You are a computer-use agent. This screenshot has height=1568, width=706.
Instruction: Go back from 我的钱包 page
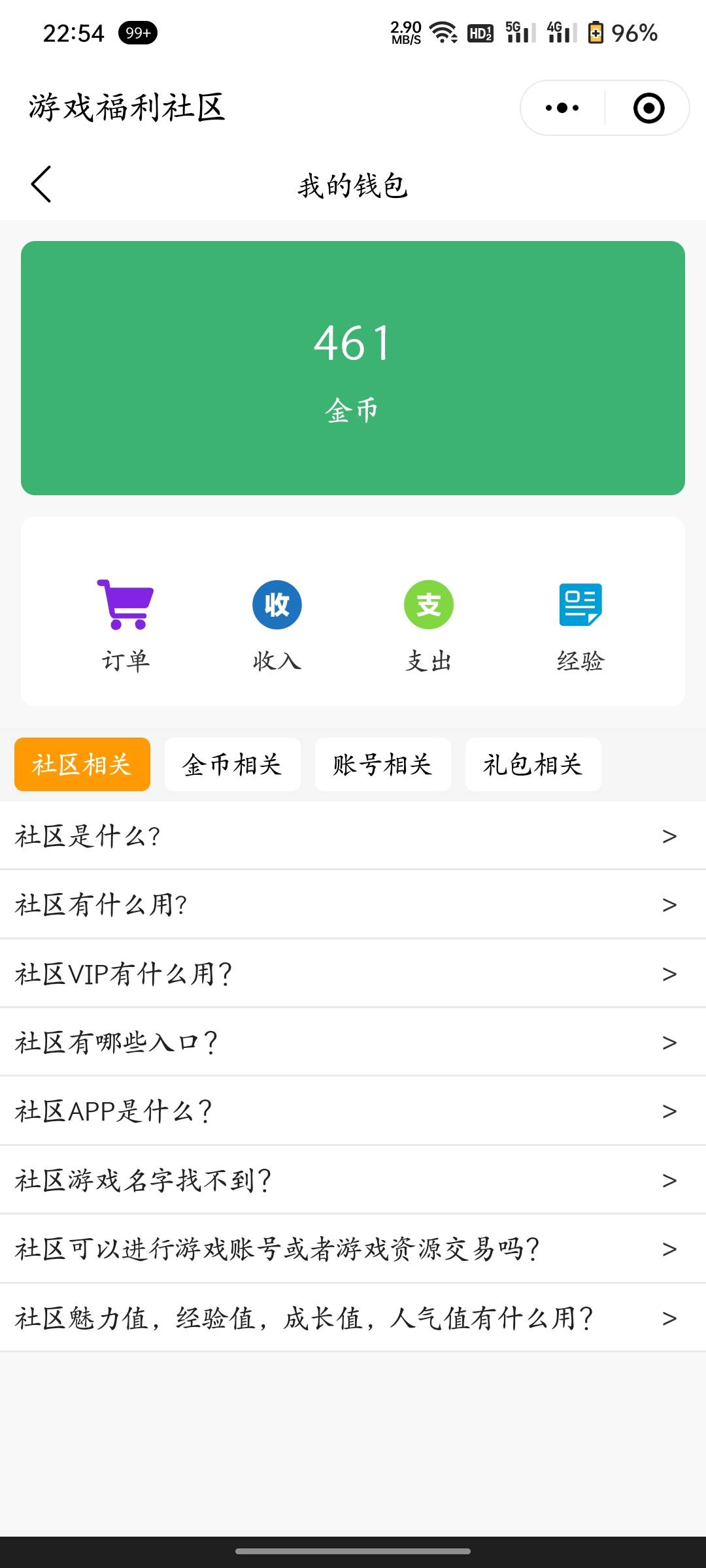tap(41, 184)
